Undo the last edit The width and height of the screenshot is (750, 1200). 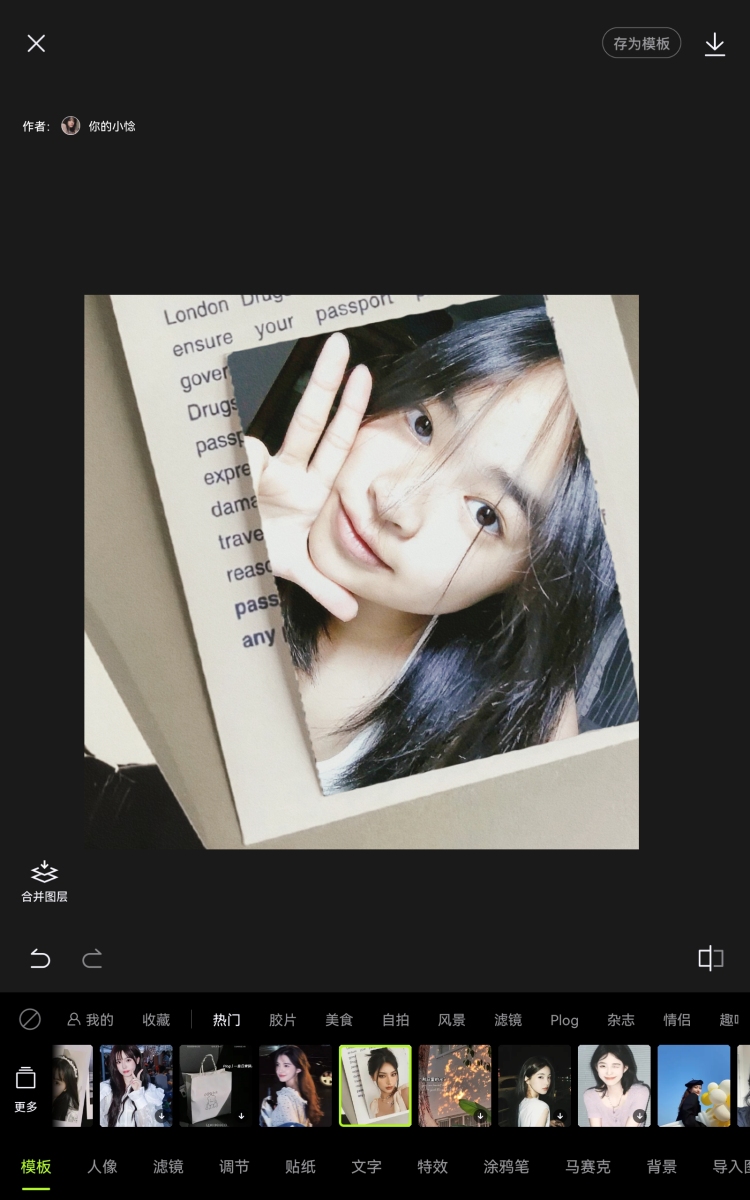click(x=40, y=959)
